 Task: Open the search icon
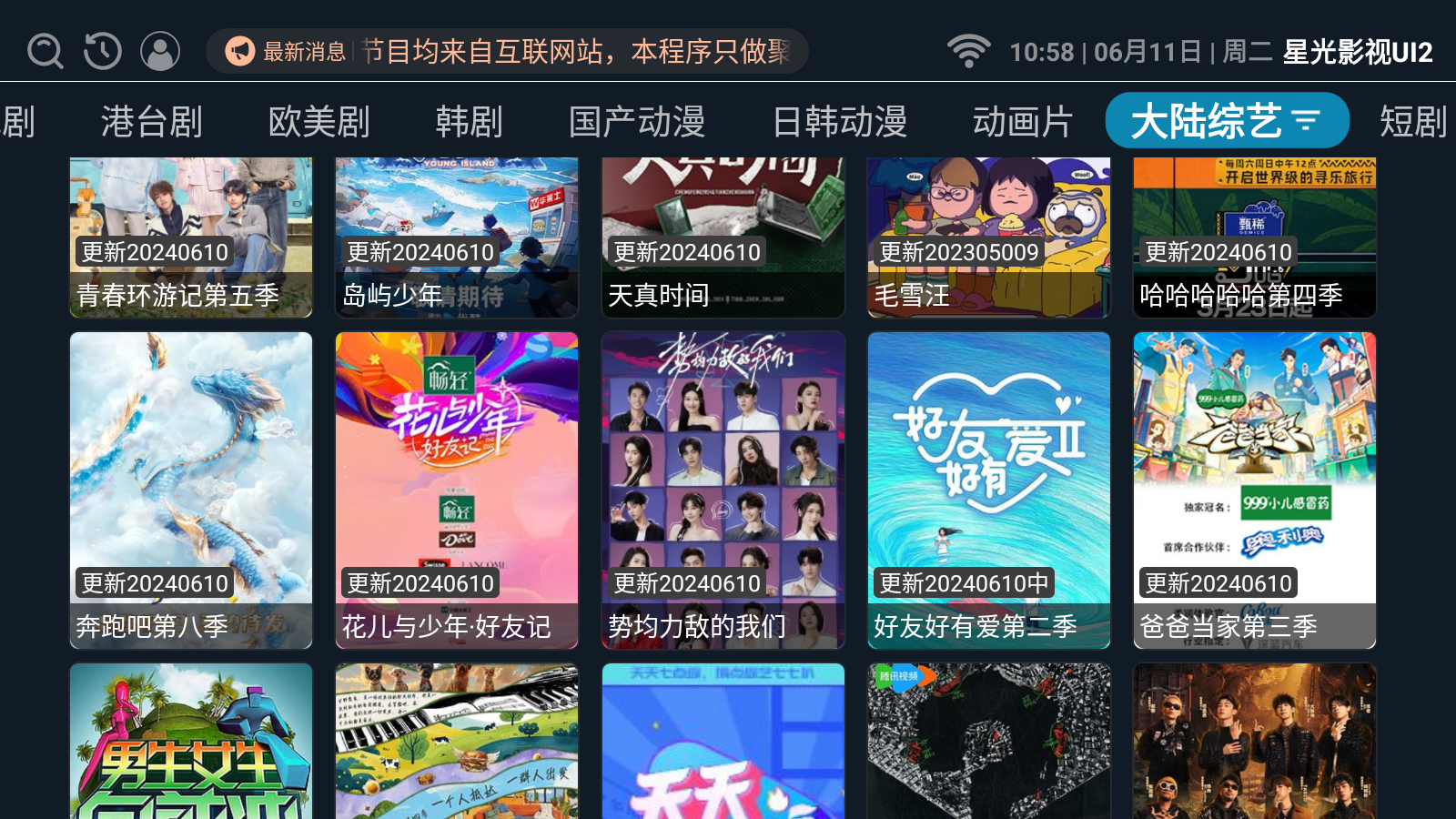click(45, 52)
